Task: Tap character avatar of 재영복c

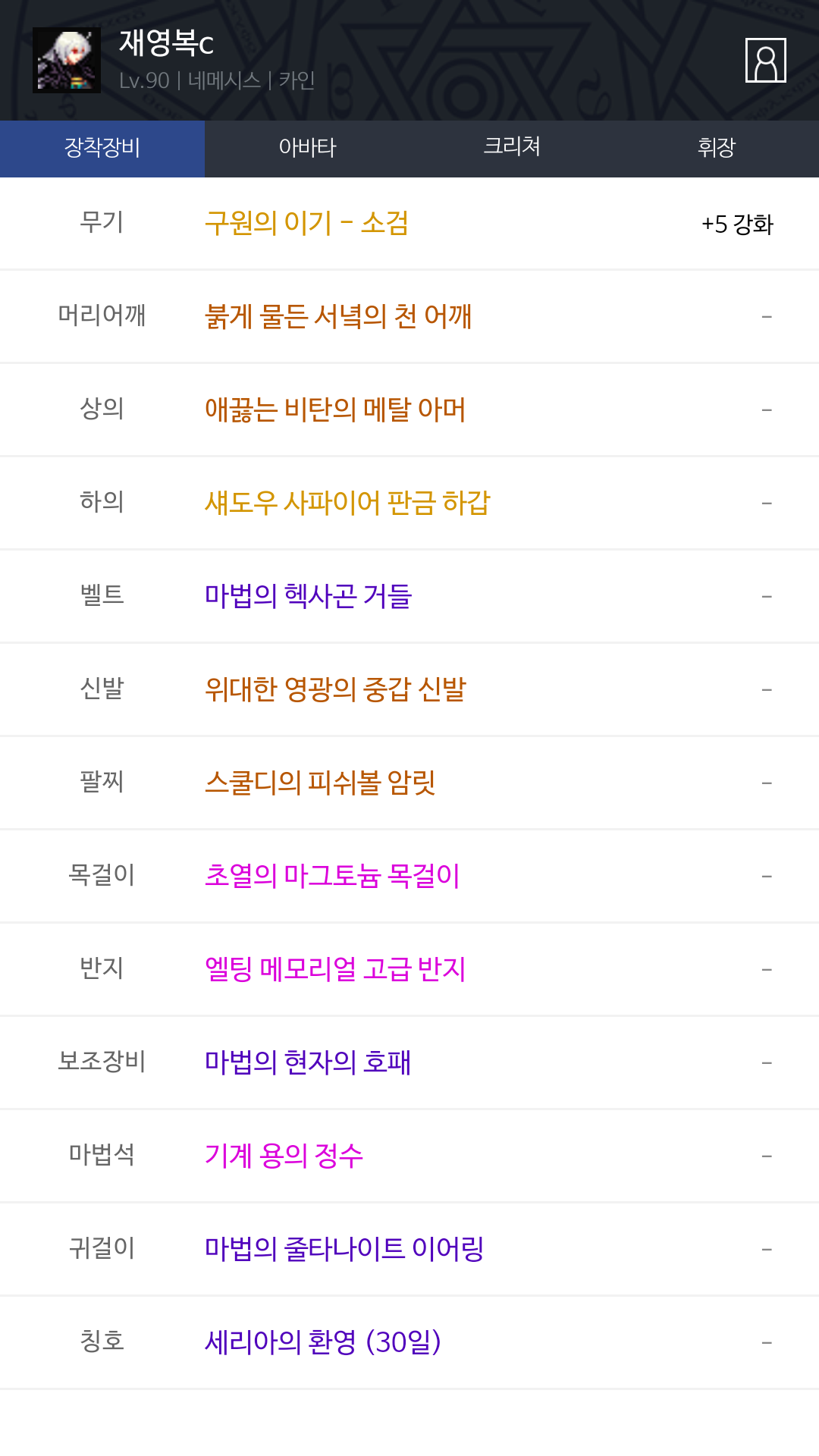Action: pyautogui.click(x=67, y=60)
